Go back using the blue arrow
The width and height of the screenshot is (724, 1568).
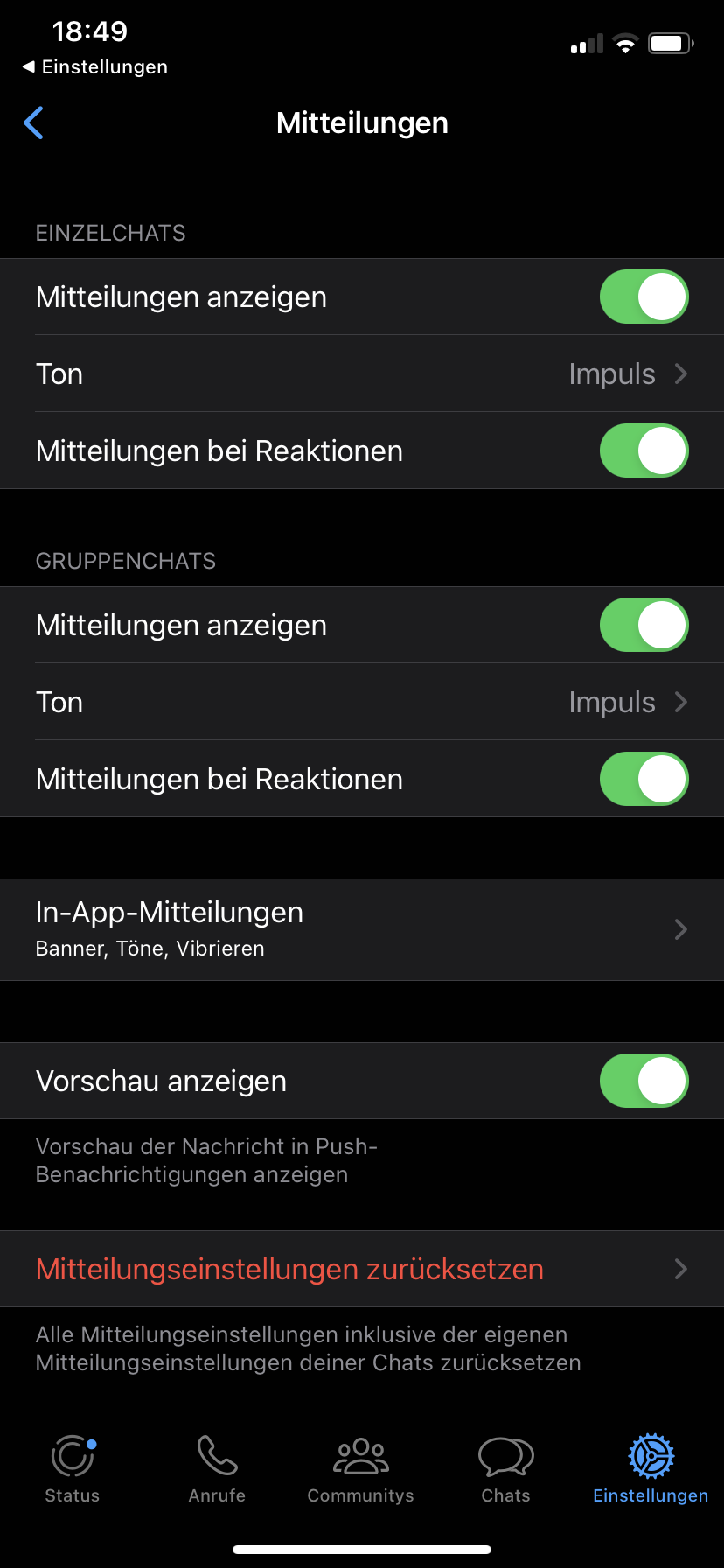pos(34,122)
